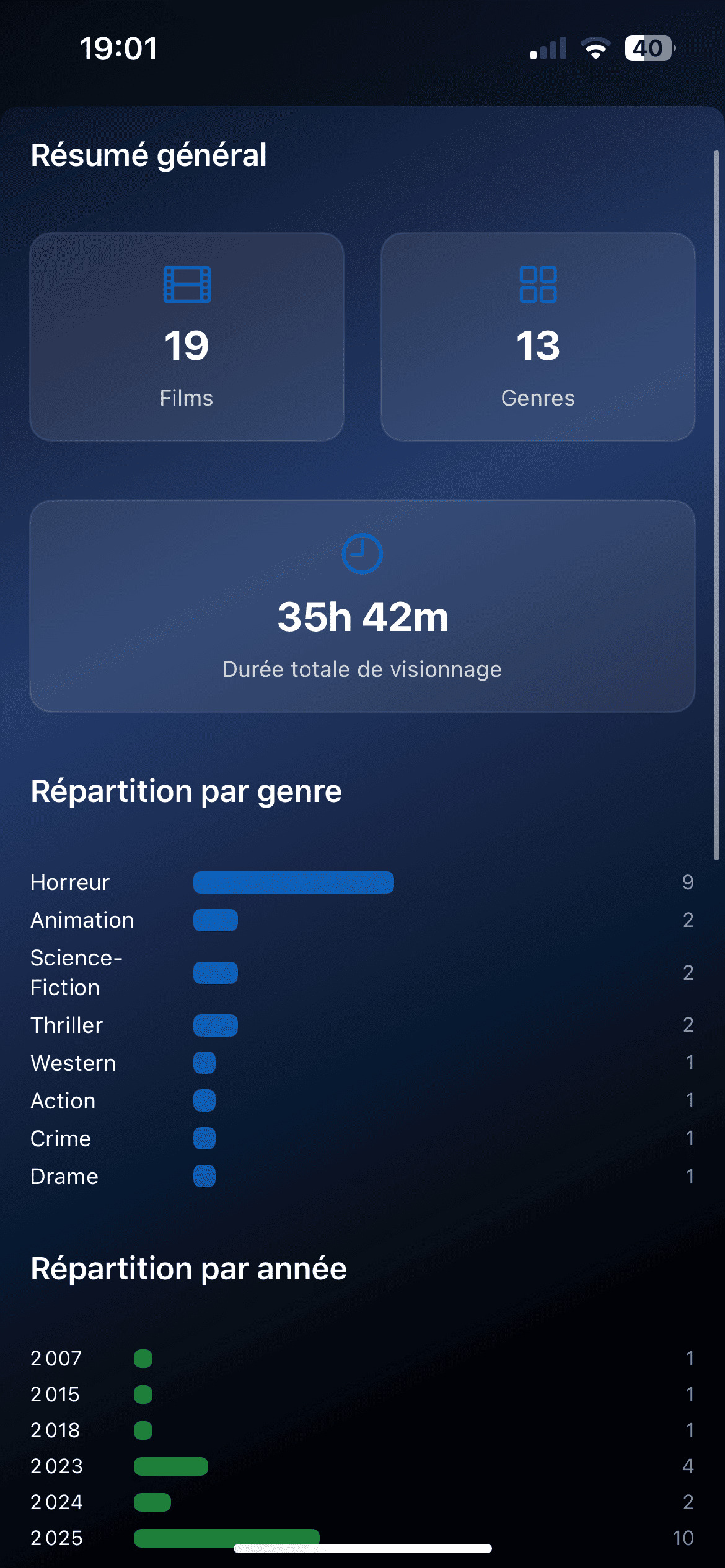The width and height of the screenshot is (725, 1568).
Task: Open the Films summary card
Action: pos(186,336)
